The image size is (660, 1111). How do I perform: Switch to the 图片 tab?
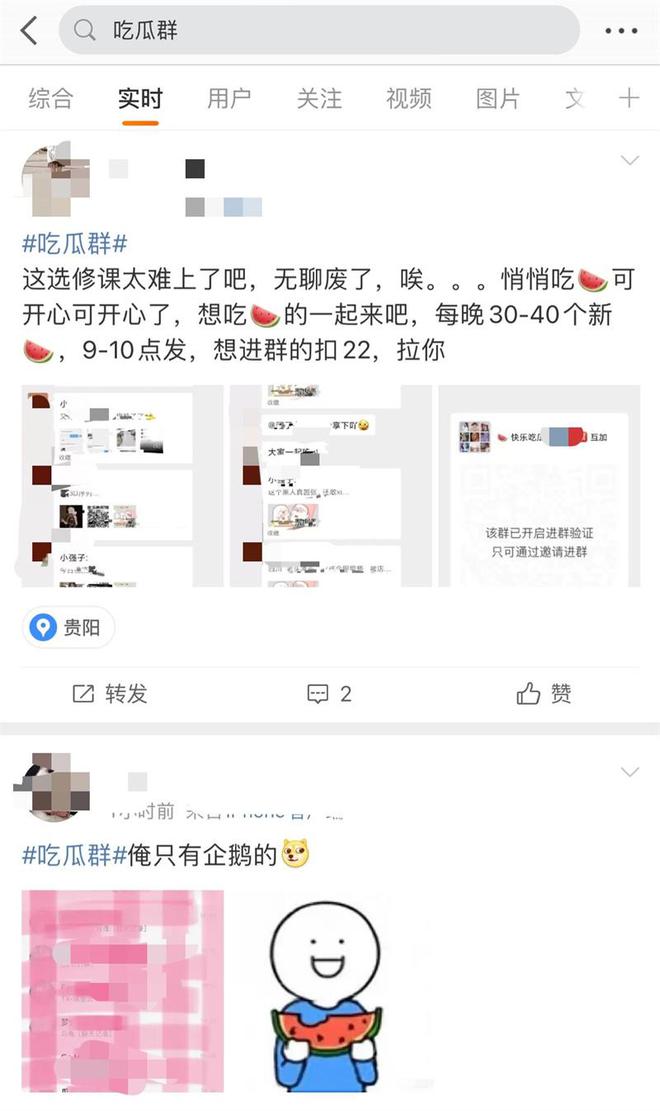coord(498,98)
